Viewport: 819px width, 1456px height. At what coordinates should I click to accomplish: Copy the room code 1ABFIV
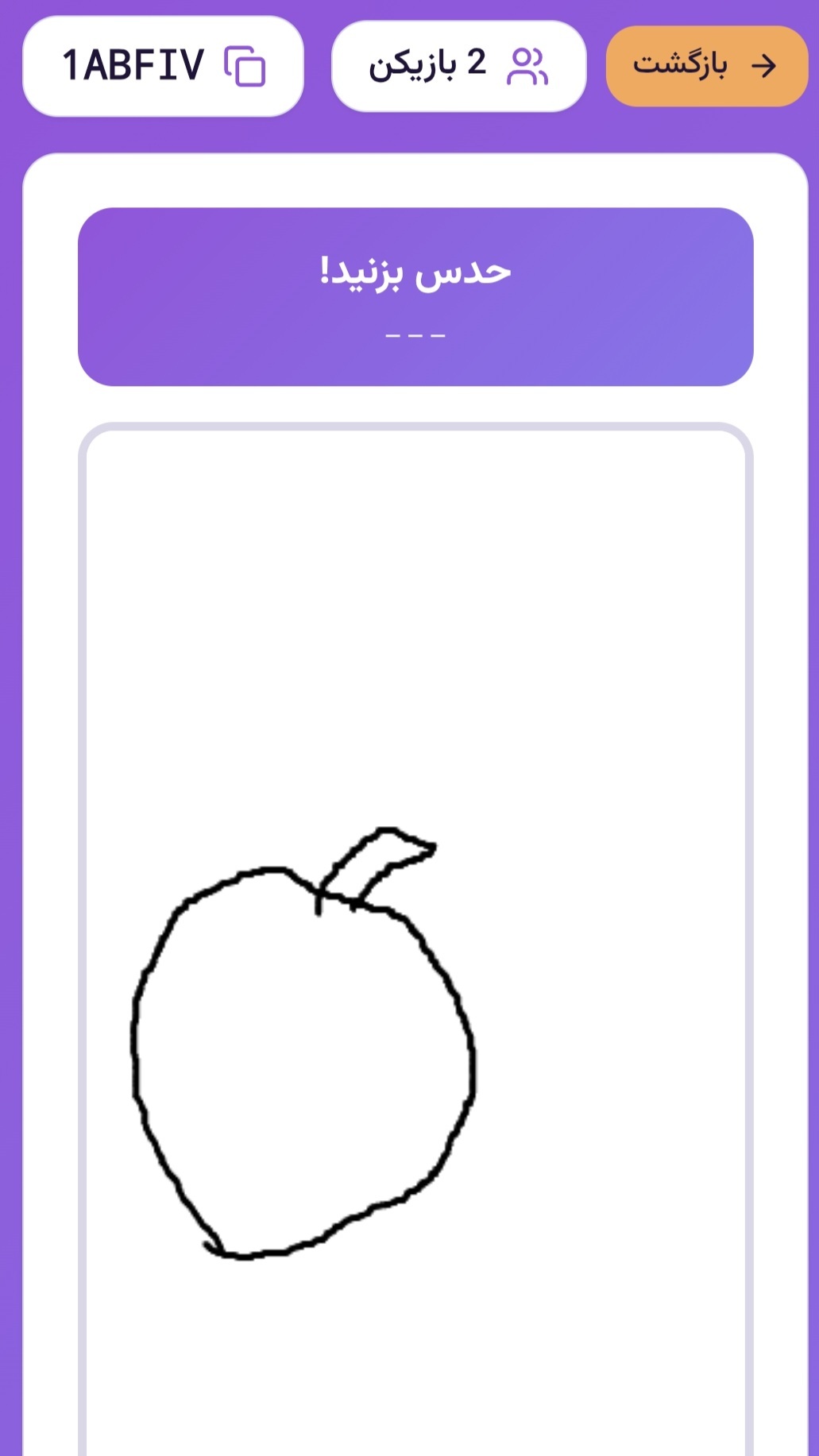[245, 66]
